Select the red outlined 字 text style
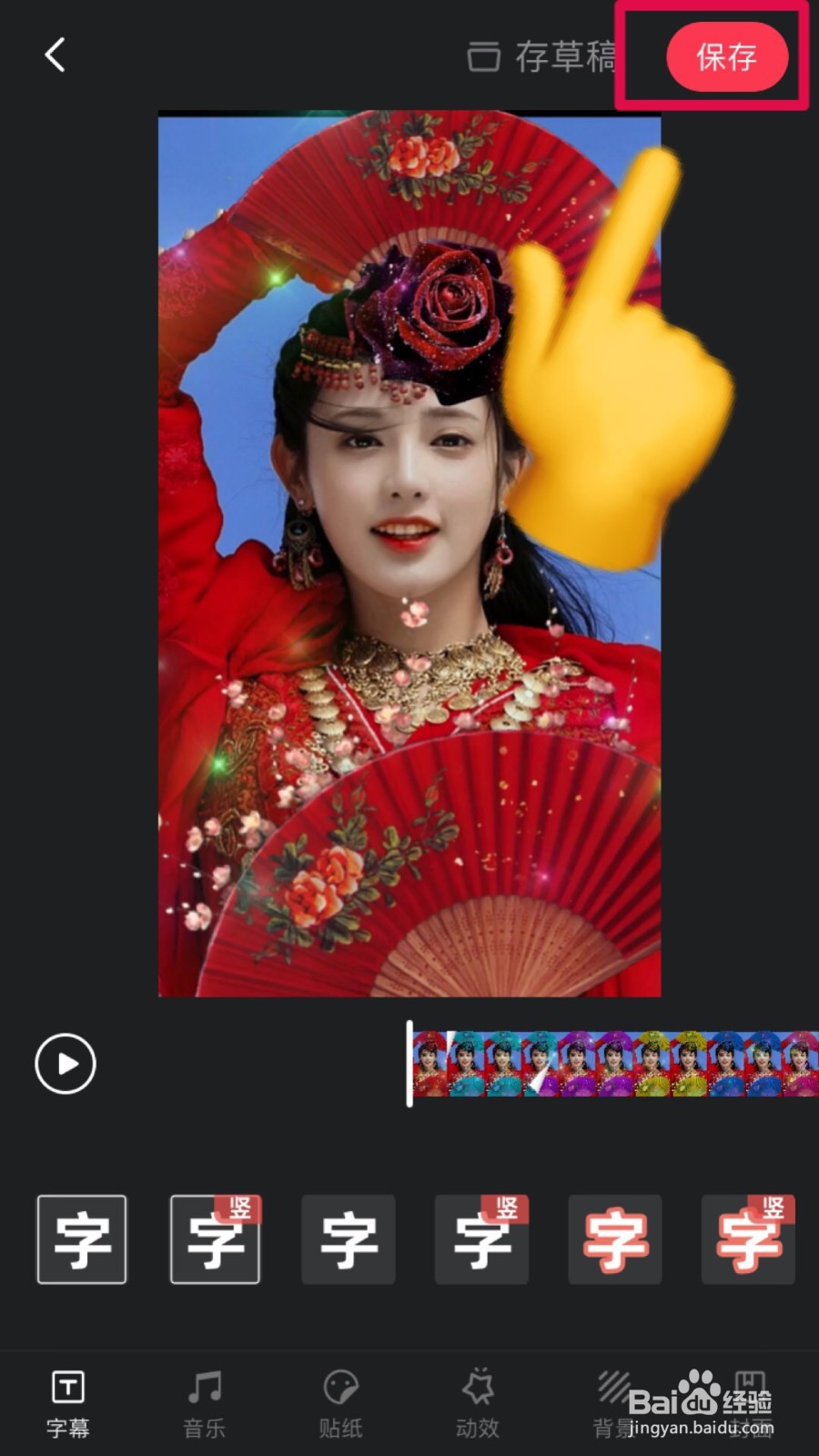819x1456 pixels. click(614, 1239)
